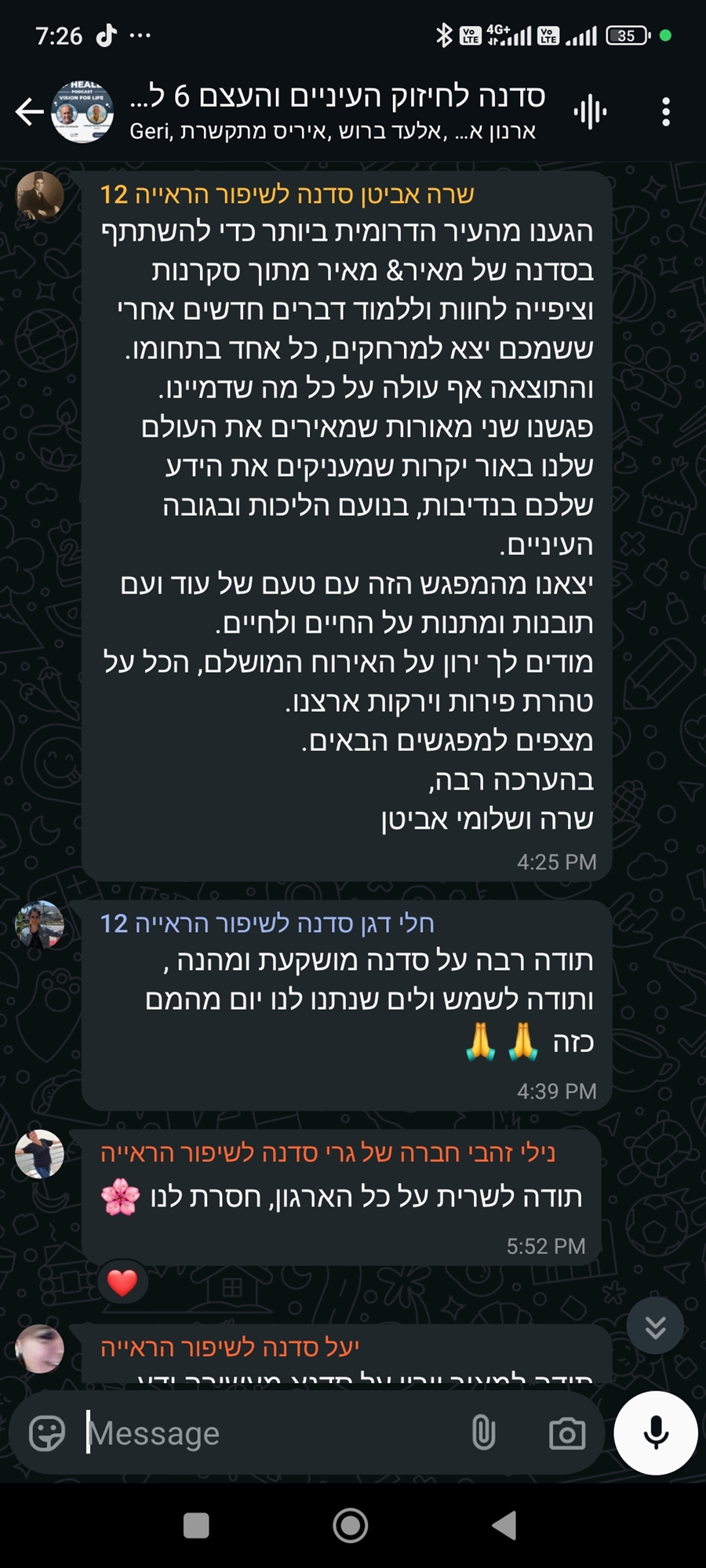Open שרה אביטן's profile picture
The height and width of the screenshot is (1568, 706).
(x=40, y=195)
